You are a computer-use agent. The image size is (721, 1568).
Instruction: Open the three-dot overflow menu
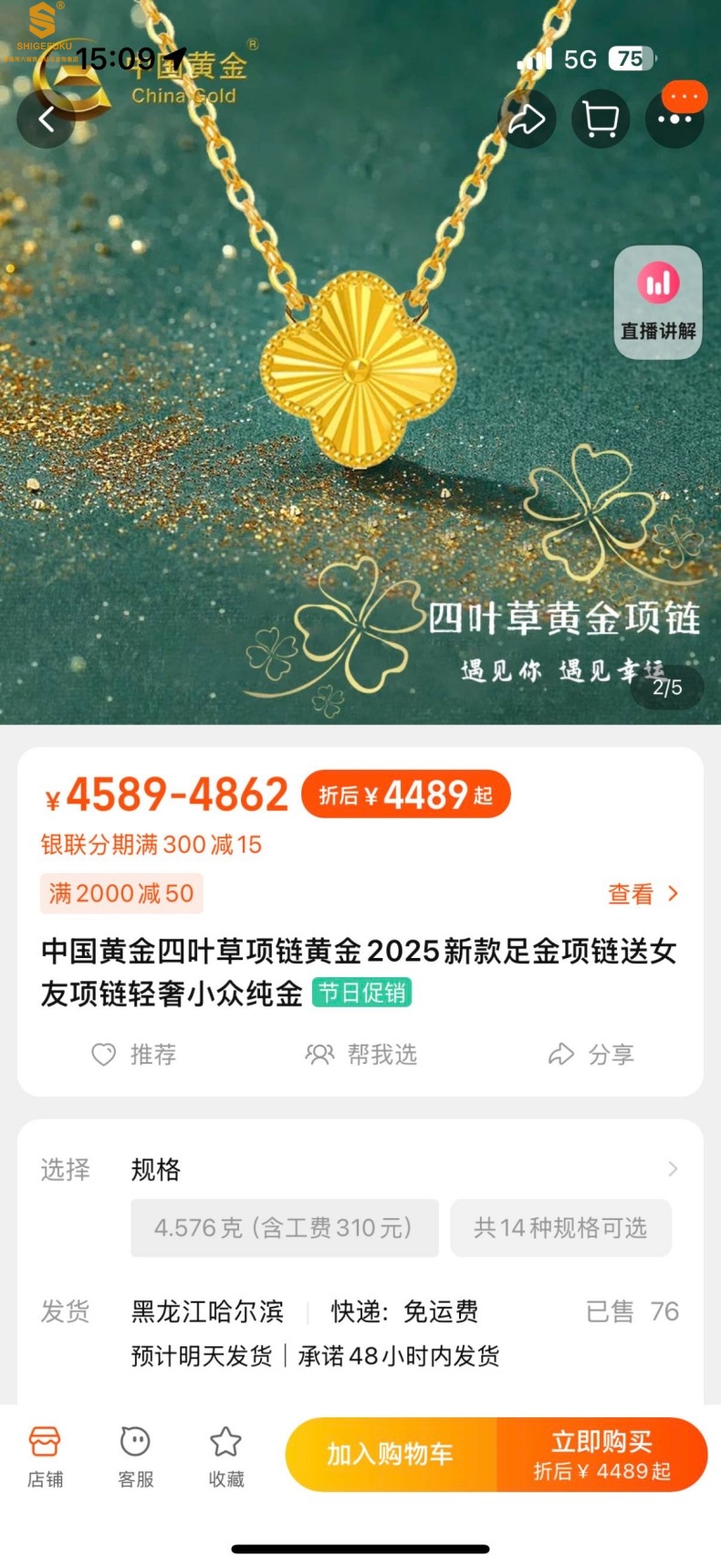[674, 119]
